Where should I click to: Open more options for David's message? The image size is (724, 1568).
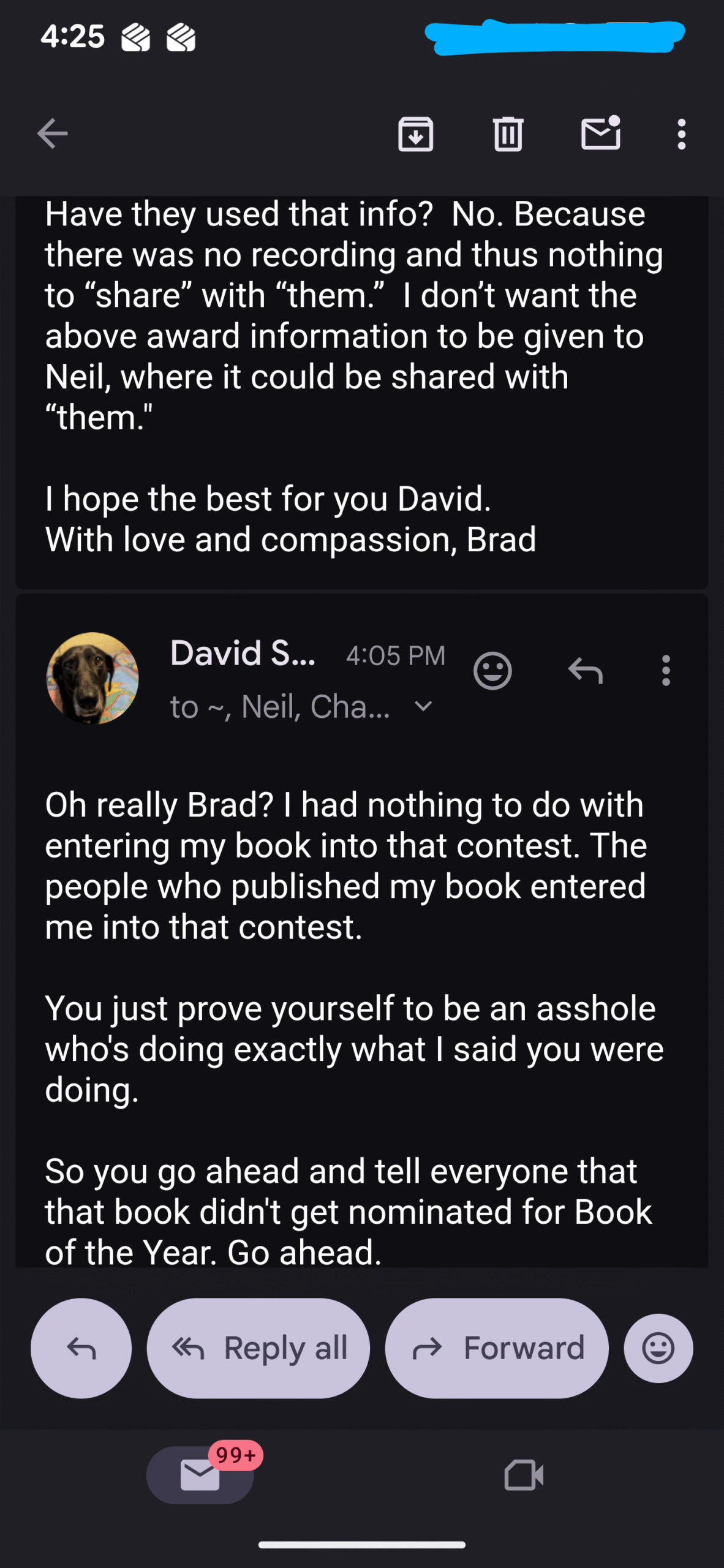tap(666, 671)
